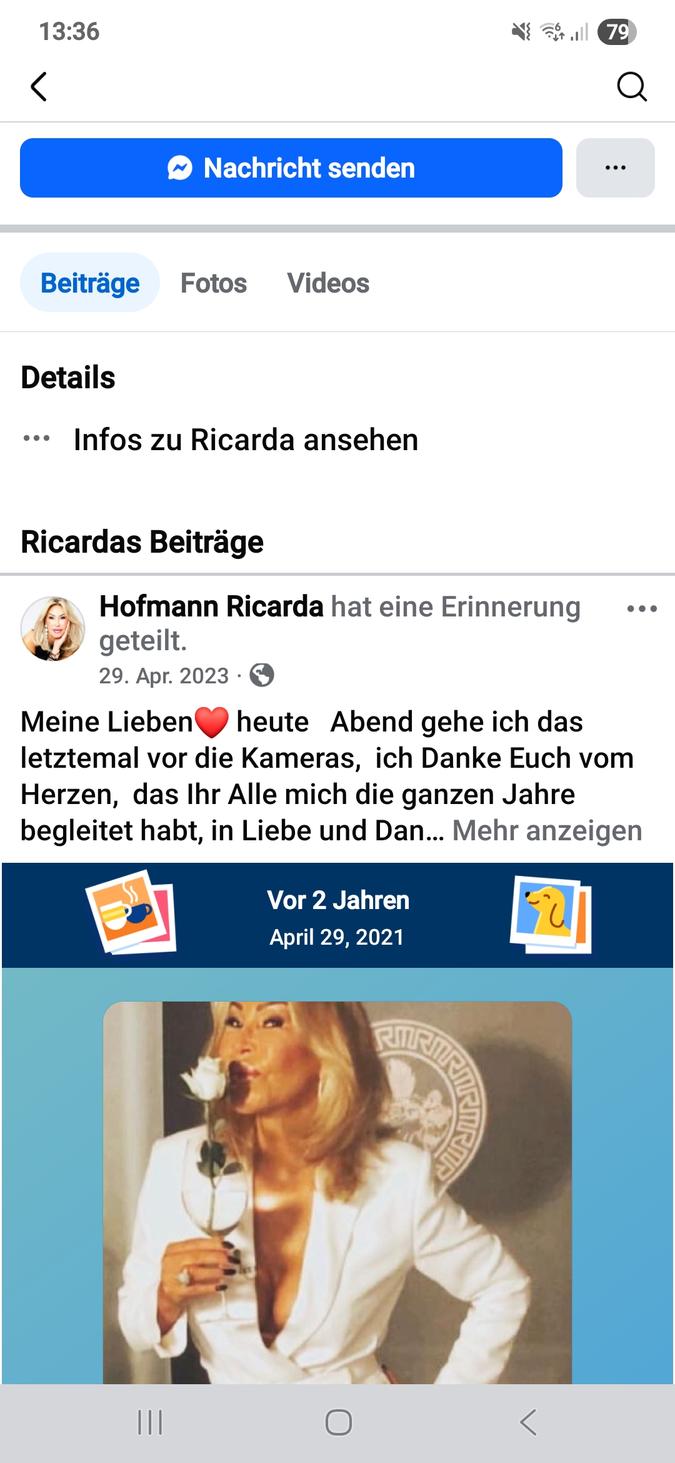
Task: Open the shared memory photo
Action: pos(337,1190)
